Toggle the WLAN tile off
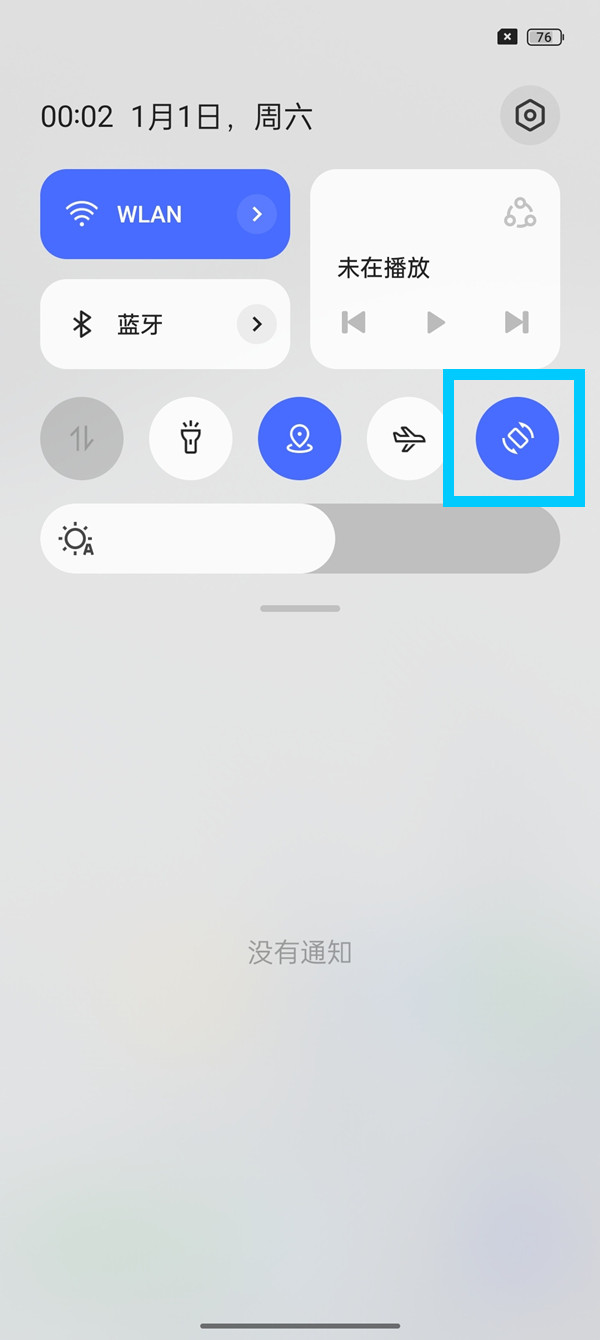600x1340 pixels. click(x=165, y=214)
